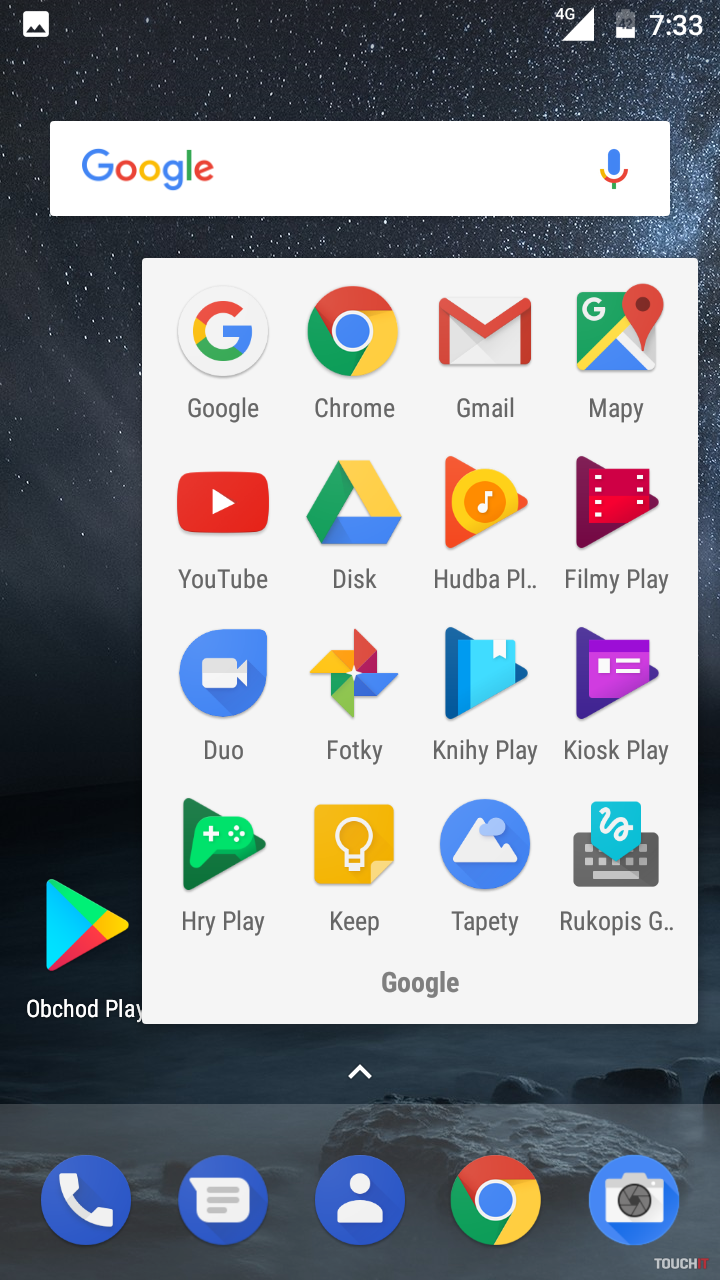Open Keep notes
The image size is (720, 1280).
[354, 846]
